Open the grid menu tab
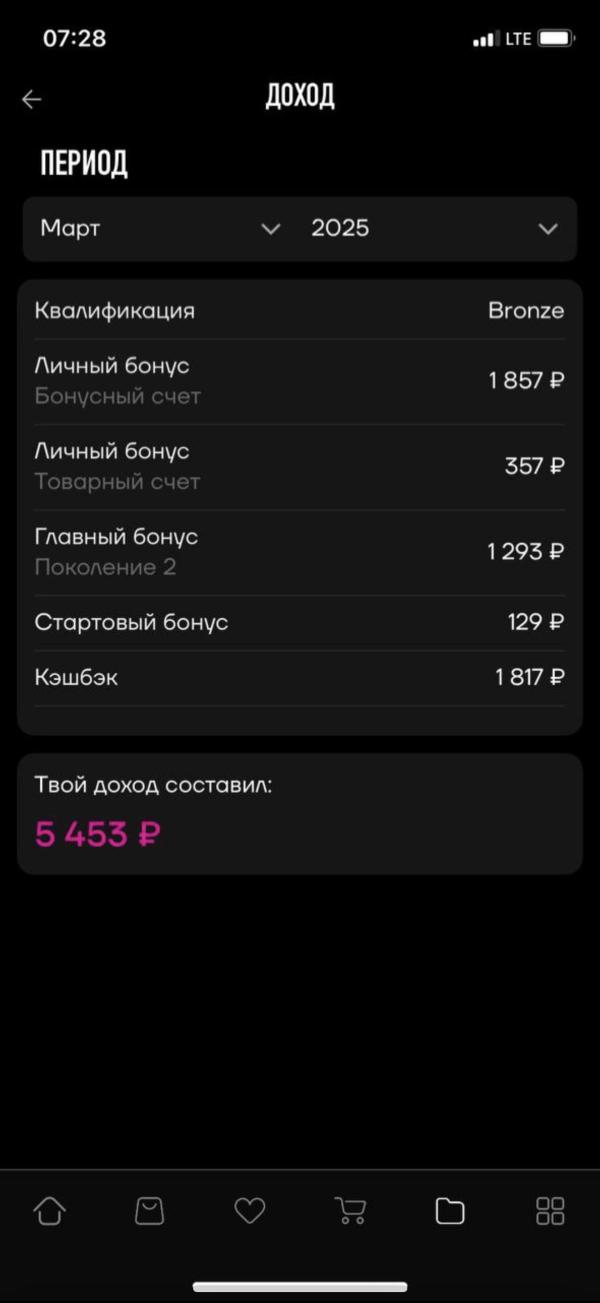600x1303 pixels. 550,1211
